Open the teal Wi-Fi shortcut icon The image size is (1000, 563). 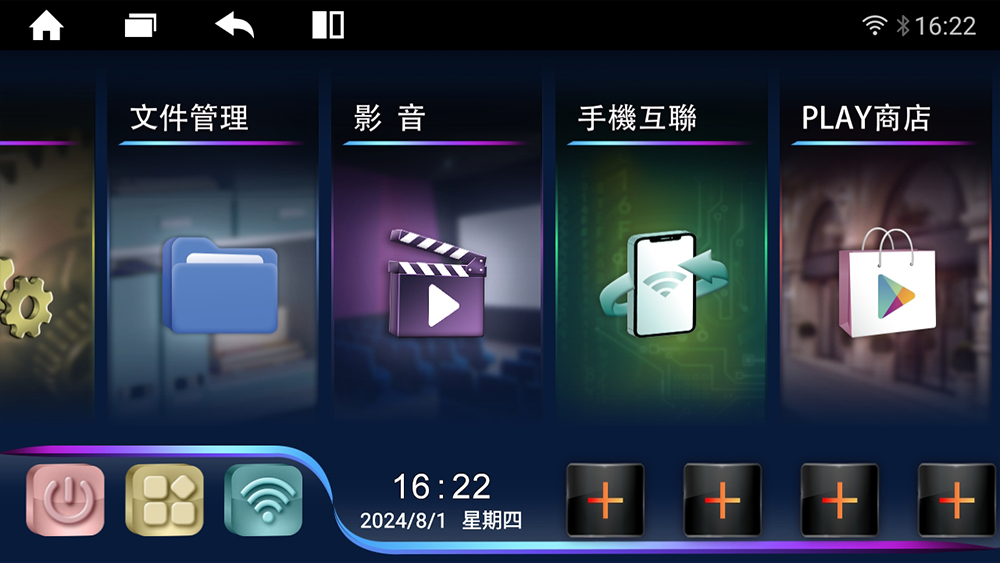point(263,500)
